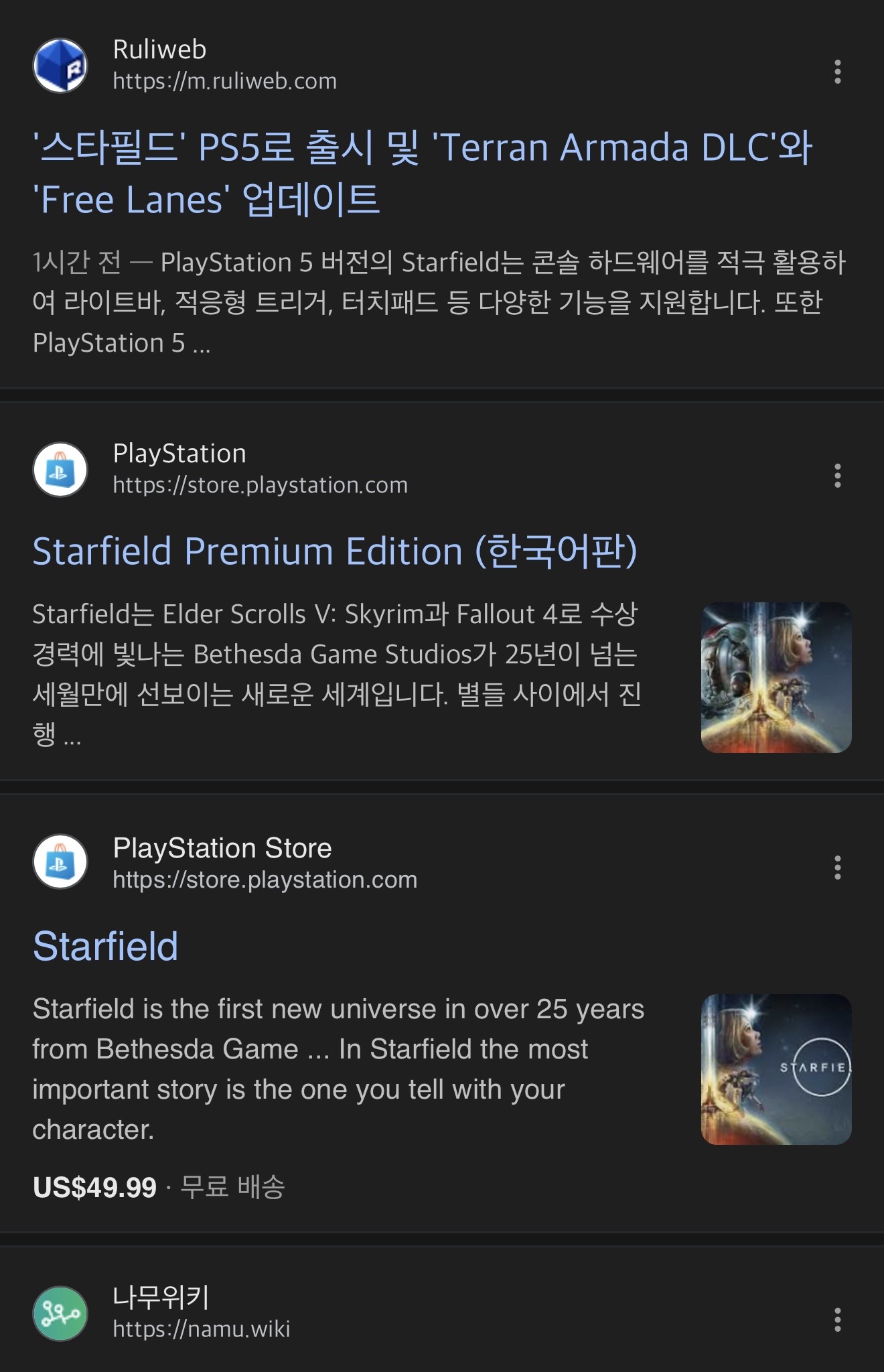884x1372 pixels.
Task: Open the Starfield PlayStation Store link
Action: [106, 946]
